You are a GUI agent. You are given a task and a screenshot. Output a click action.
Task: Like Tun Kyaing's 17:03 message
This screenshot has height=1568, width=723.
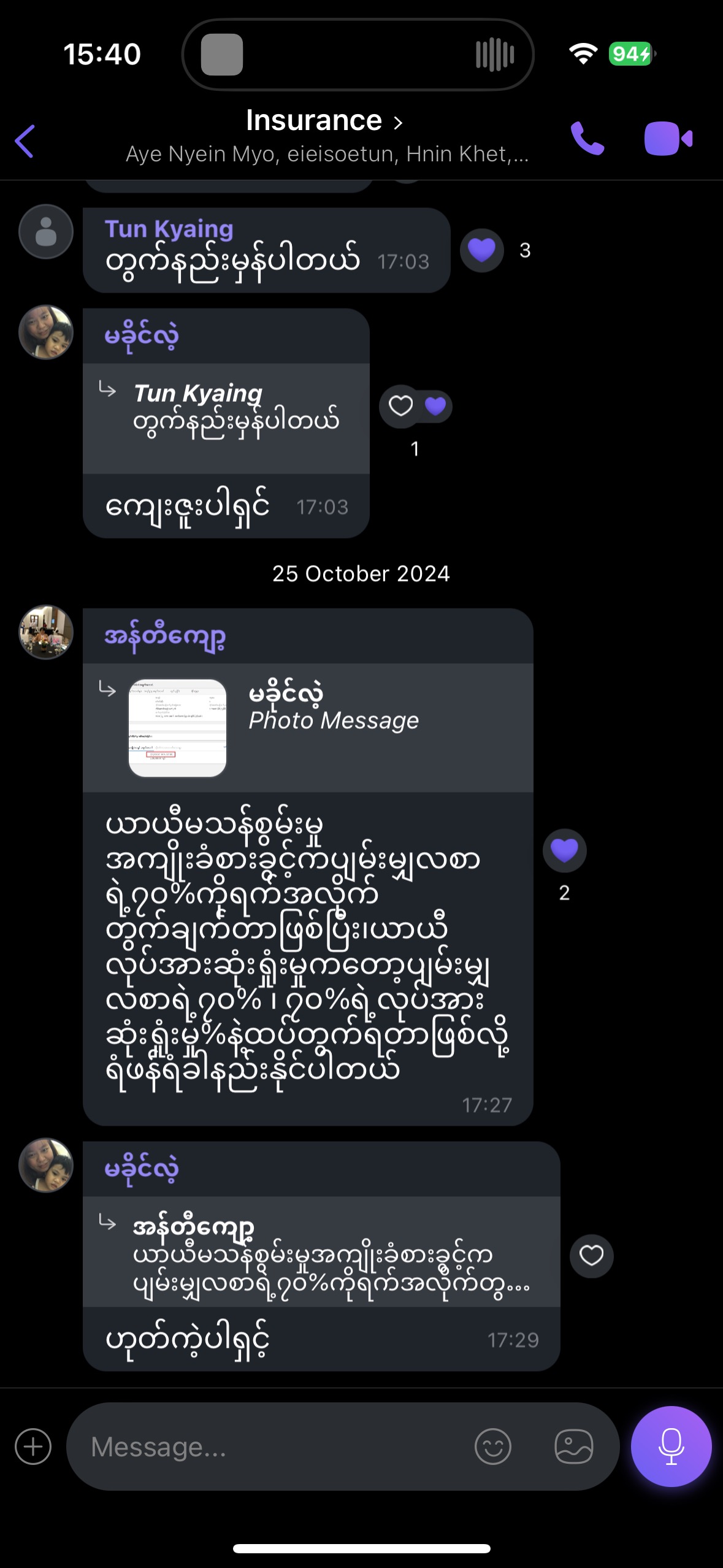point(482,250)
